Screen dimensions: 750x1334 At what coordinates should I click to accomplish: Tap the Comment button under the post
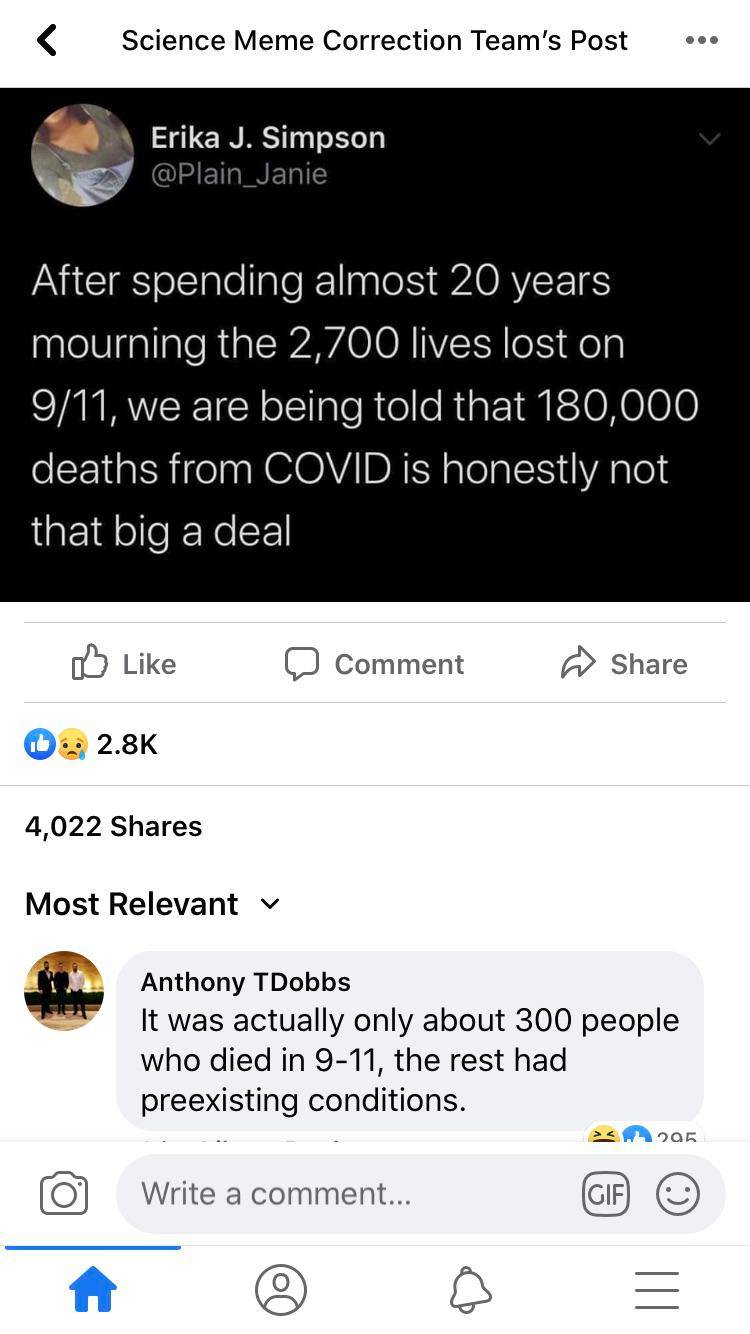(x=375, y=664)
